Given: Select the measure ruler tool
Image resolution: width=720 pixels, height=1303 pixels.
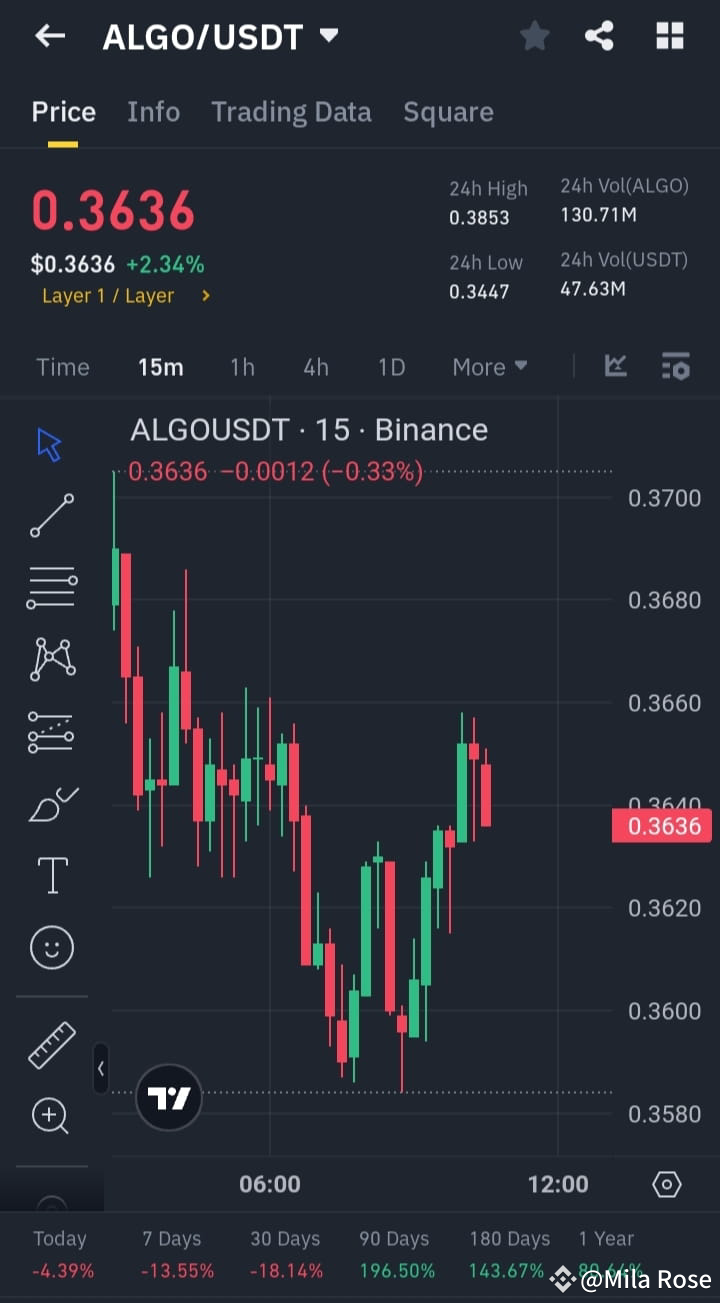Looking at the screenshot, I should (50, 1044).
